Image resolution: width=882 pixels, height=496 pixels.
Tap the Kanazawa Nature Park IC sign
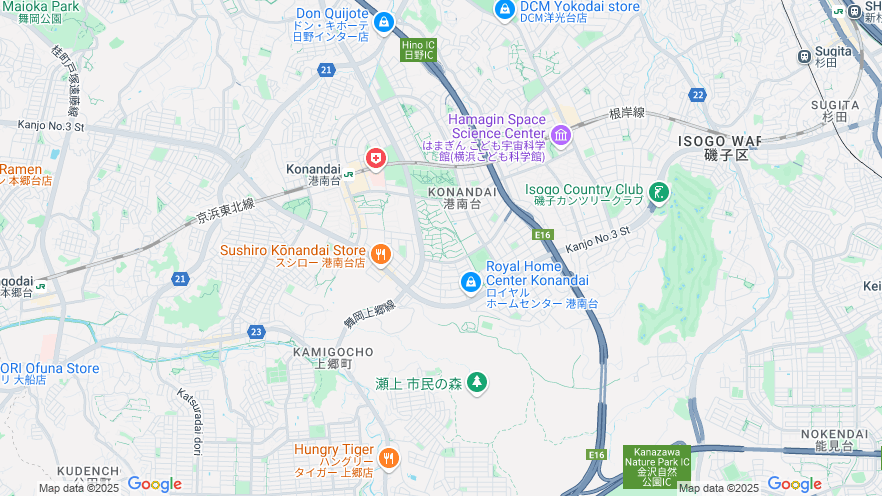tap(656, 467)
